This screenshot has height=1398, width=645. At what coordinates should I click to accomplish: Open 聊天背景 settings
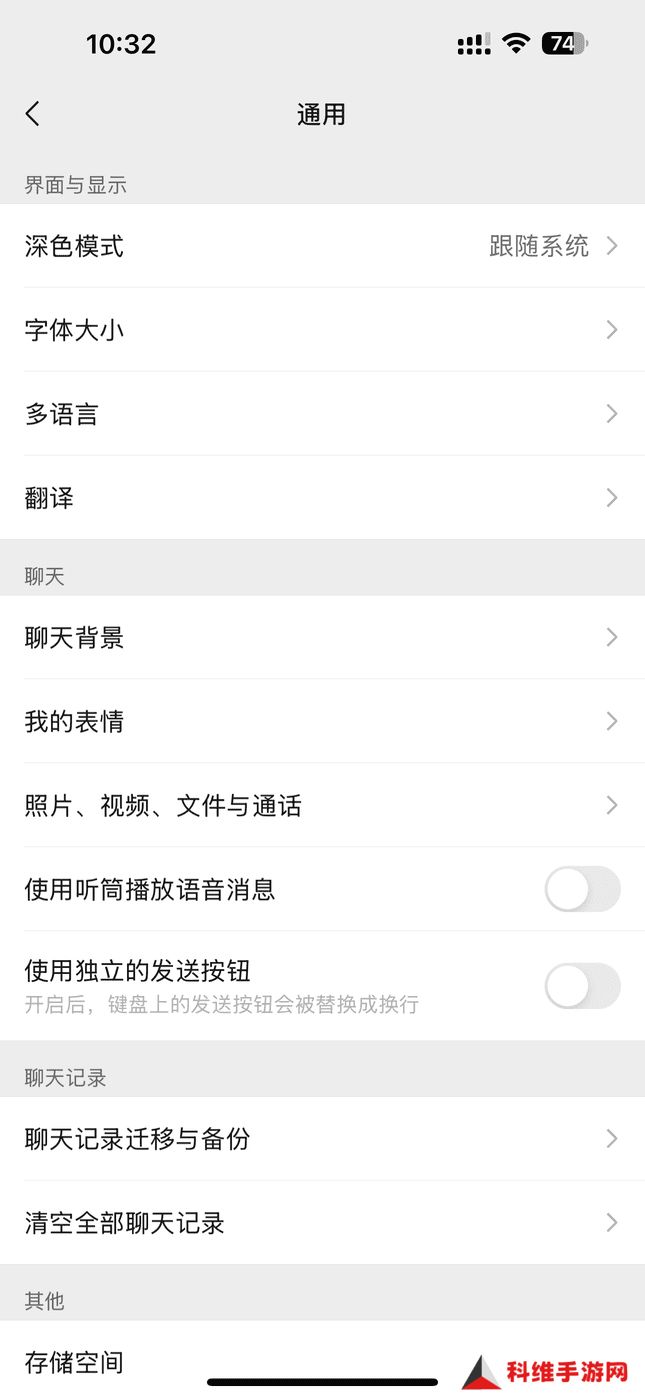tap(322, 637)
